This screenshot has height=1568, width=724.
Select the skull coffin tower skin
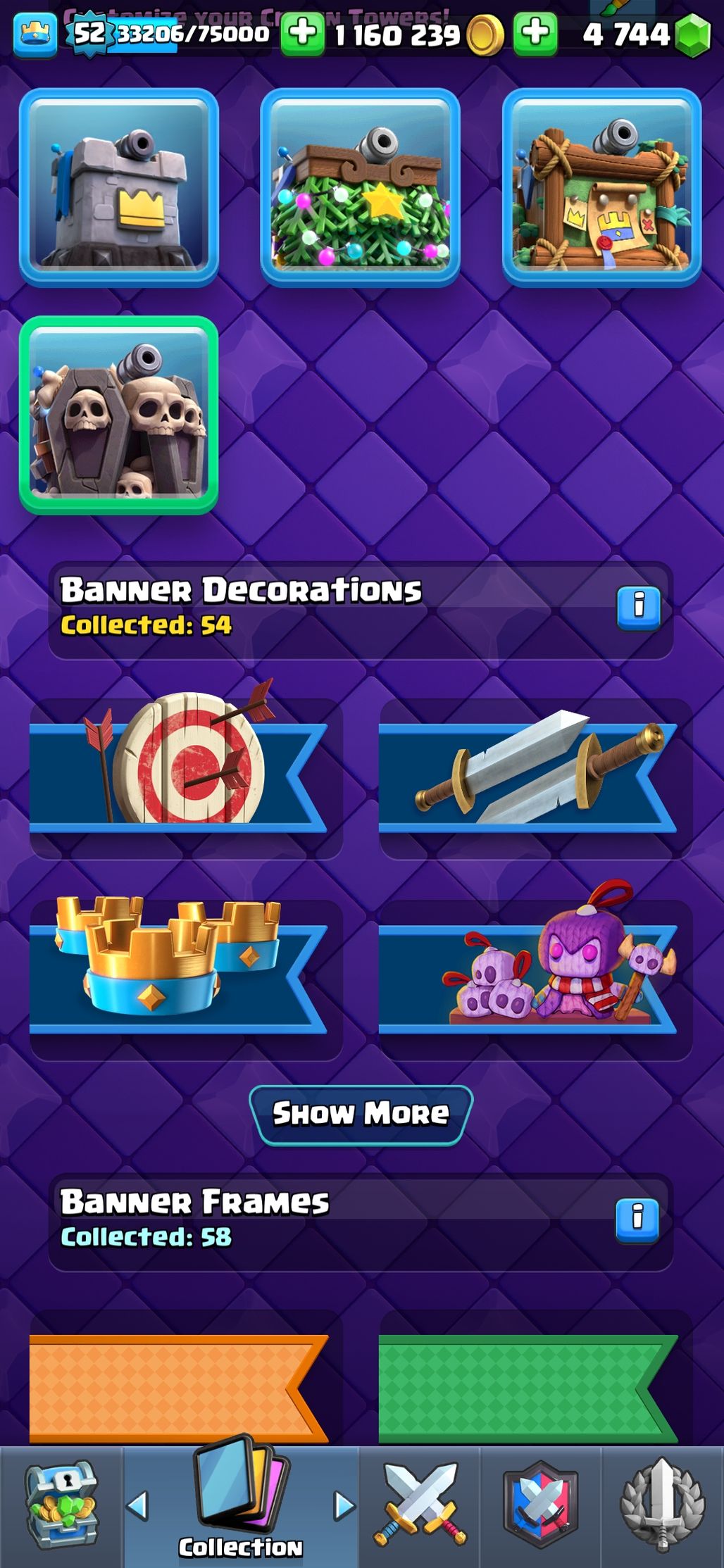click(x=118, y=415)
